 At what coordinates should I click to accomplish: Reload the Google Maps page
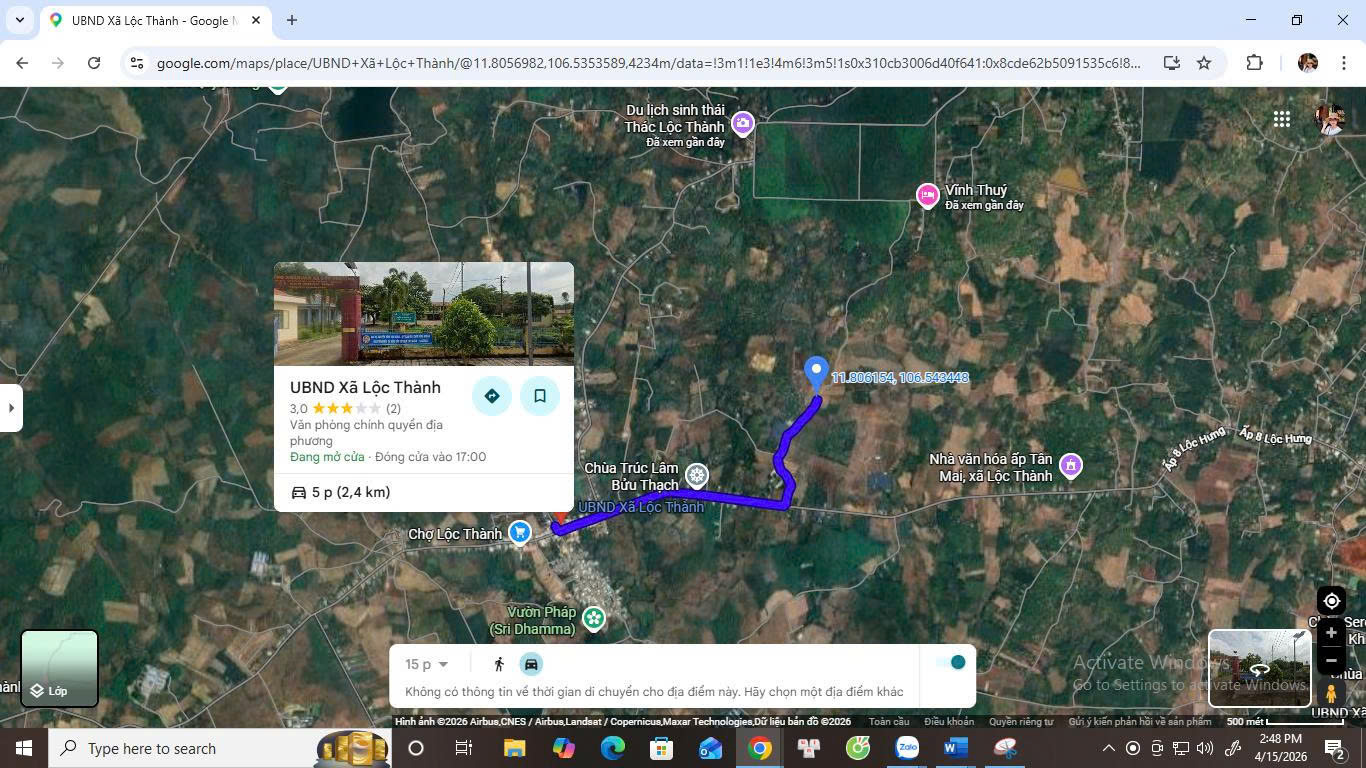(x=94, y=63)
